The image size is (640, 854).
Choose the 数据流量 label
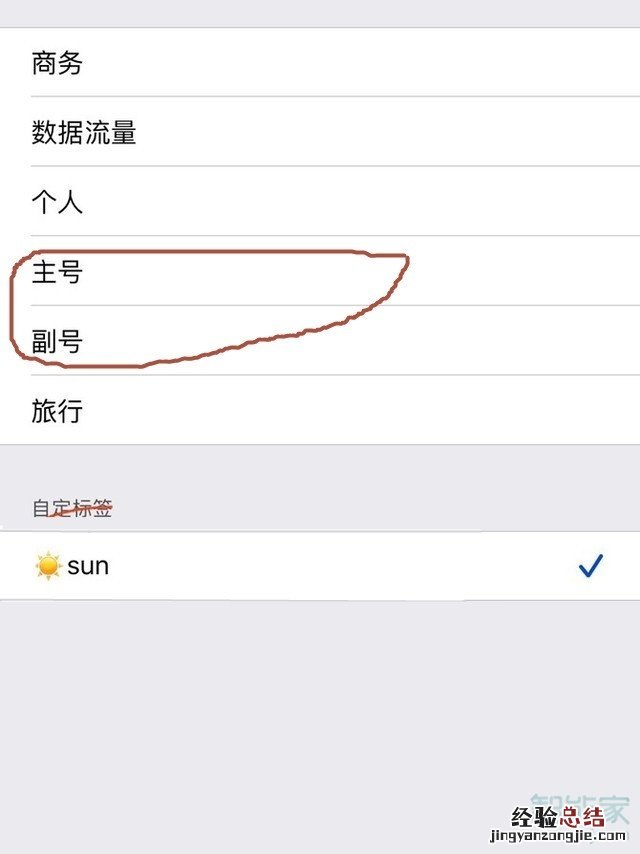[84, 132]
